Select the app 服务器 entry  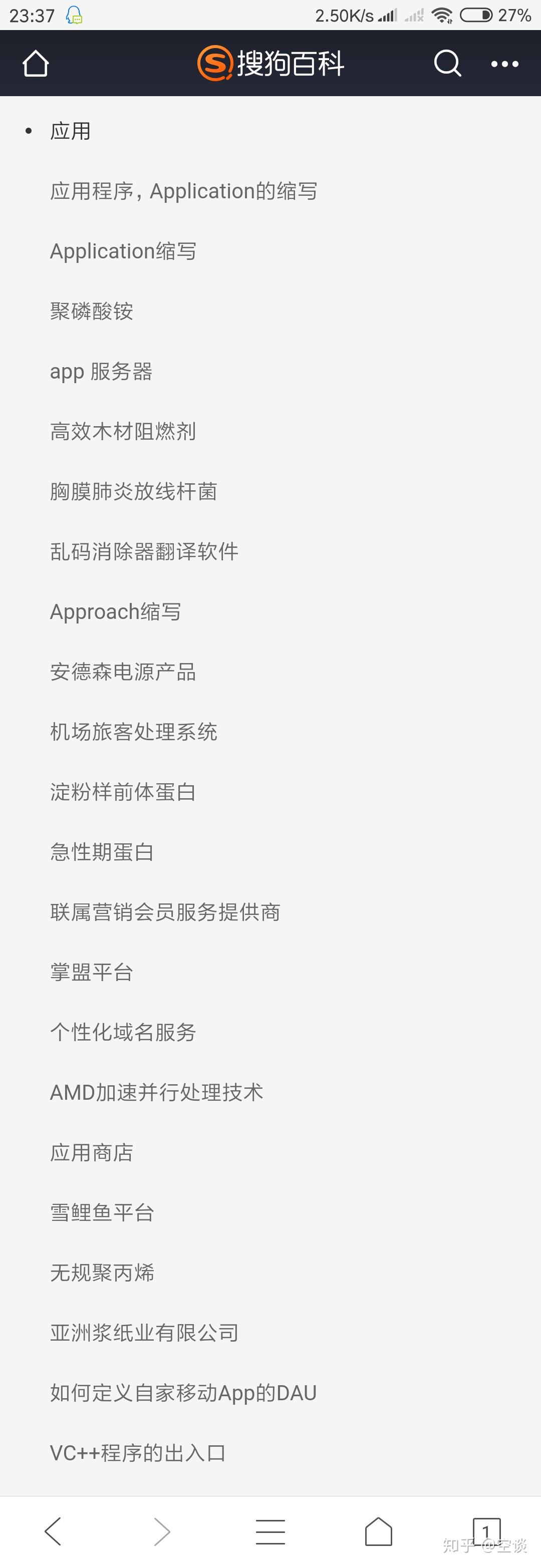101,371
